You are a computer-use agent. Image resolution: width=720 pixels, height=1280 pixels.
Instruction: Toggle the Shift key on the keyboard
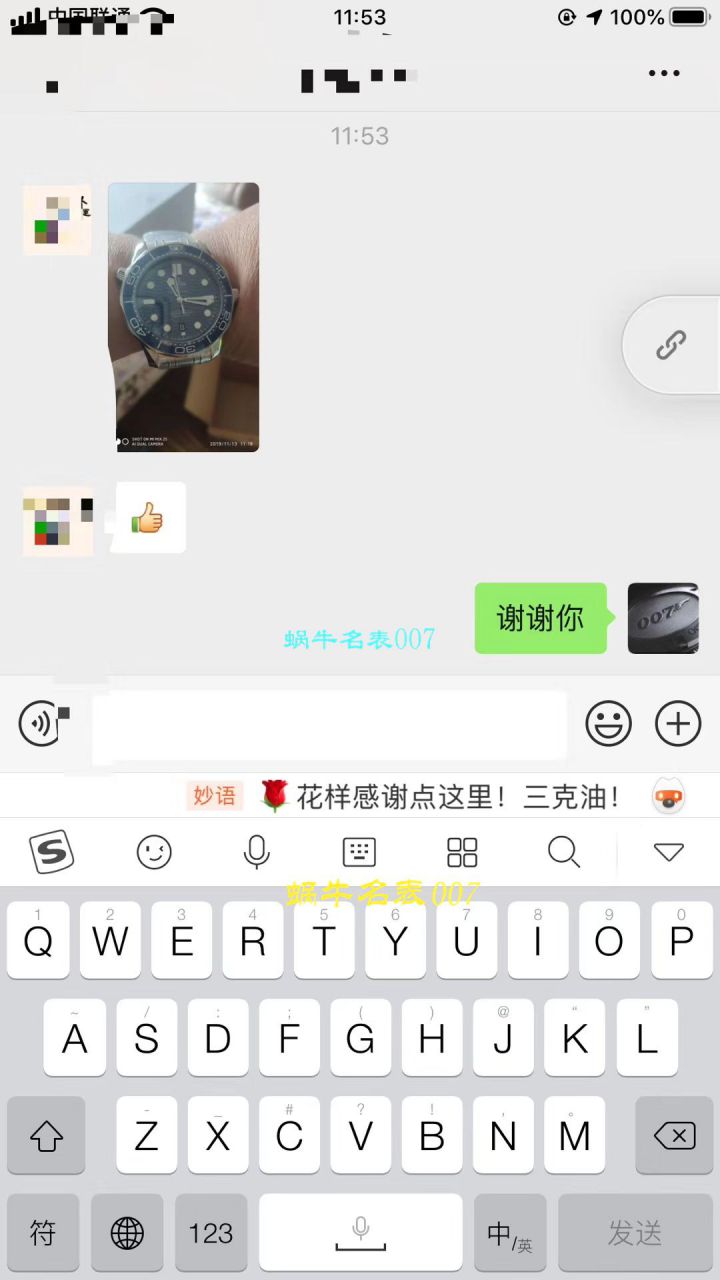[46, 1136]
